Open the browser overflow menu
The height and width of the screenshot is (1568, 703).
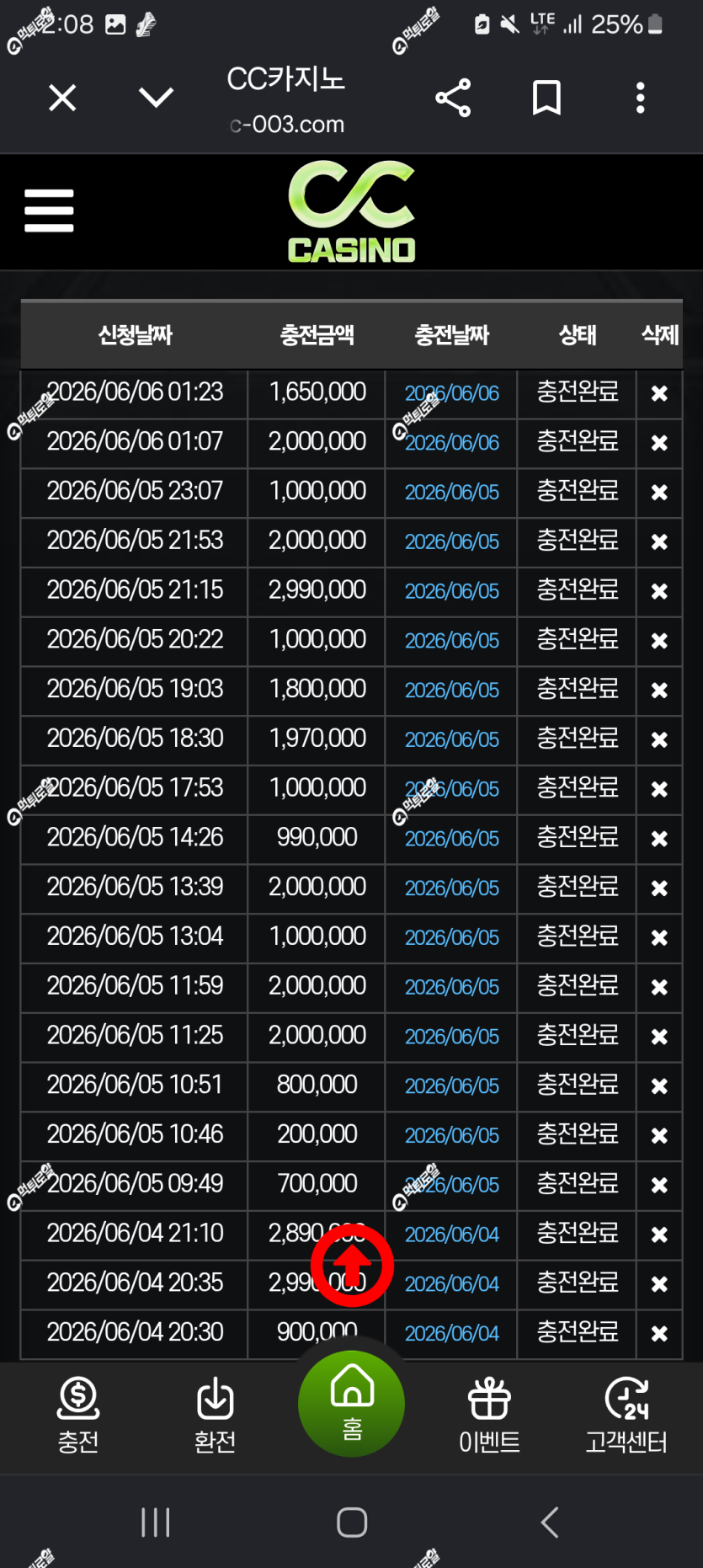[641, 98]
